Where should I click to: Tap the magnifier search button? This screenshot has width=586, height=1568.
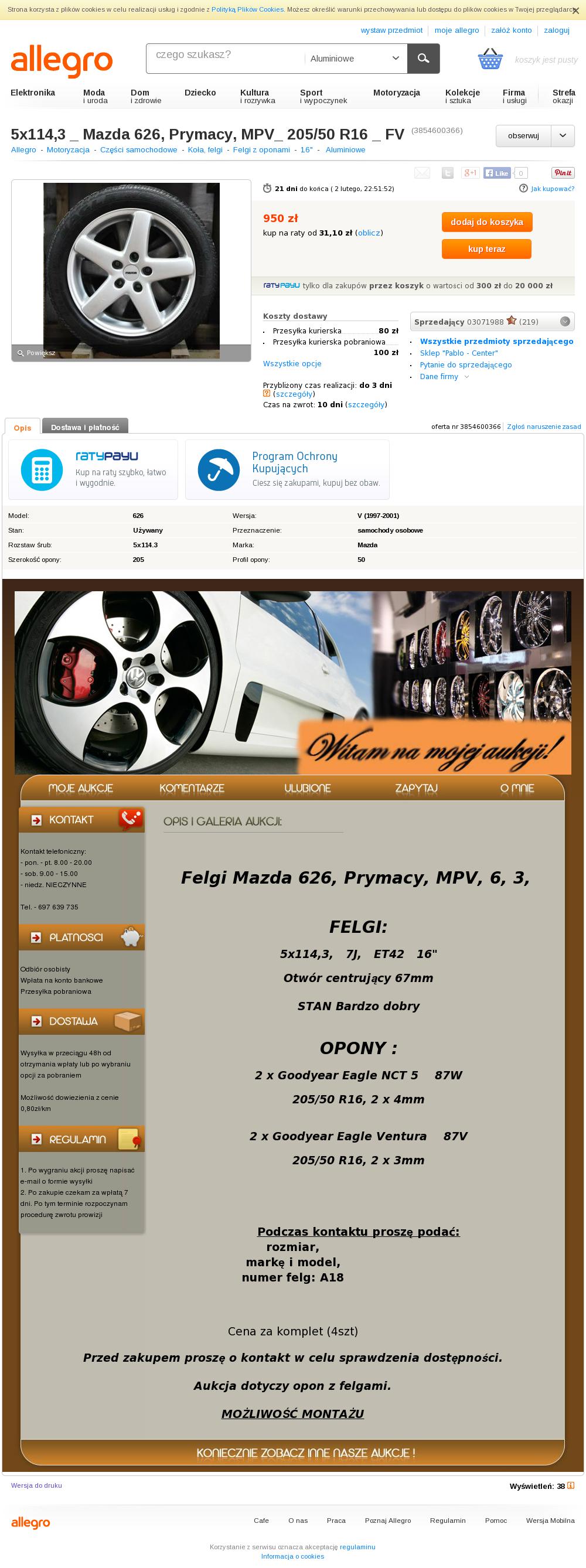(424, 59)
